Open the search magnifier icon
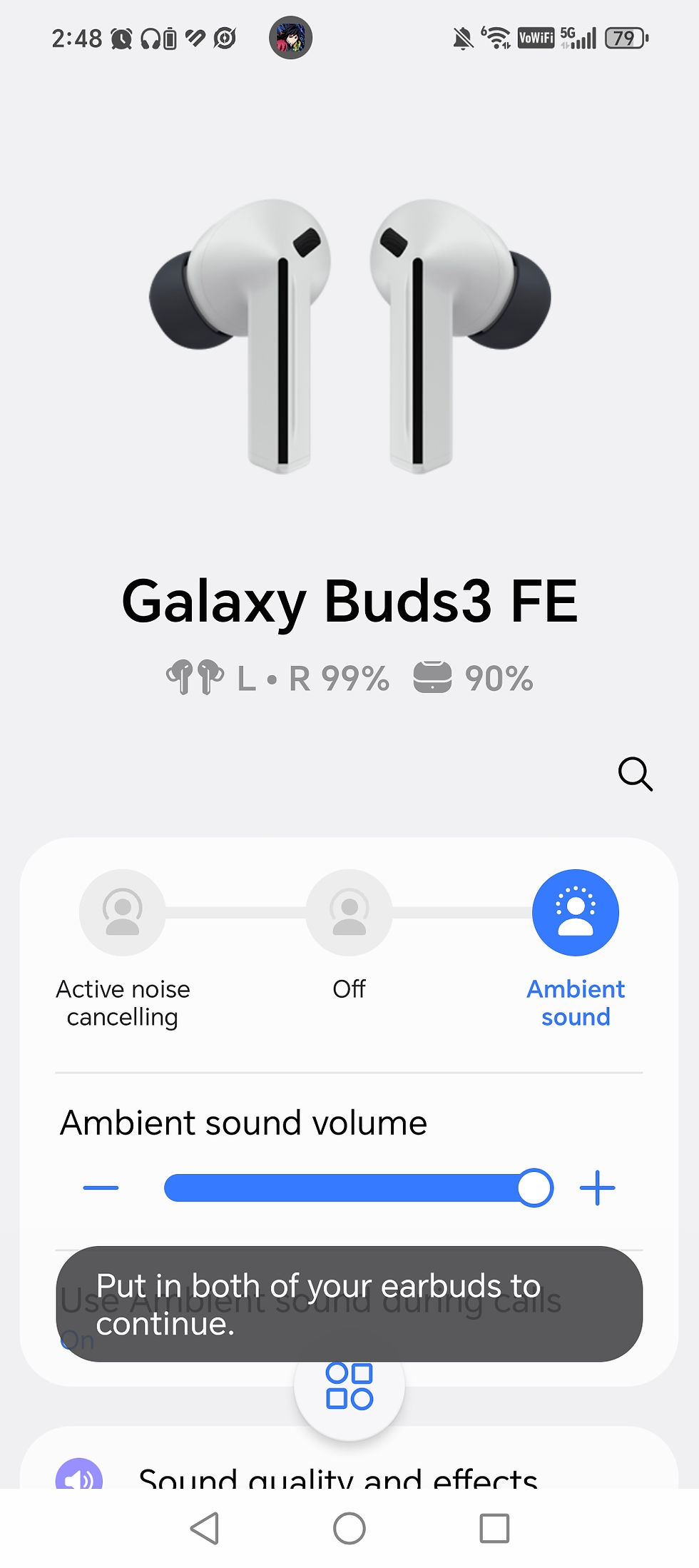The height and width of the screenshot is (1568, 699). pos(634,774)
